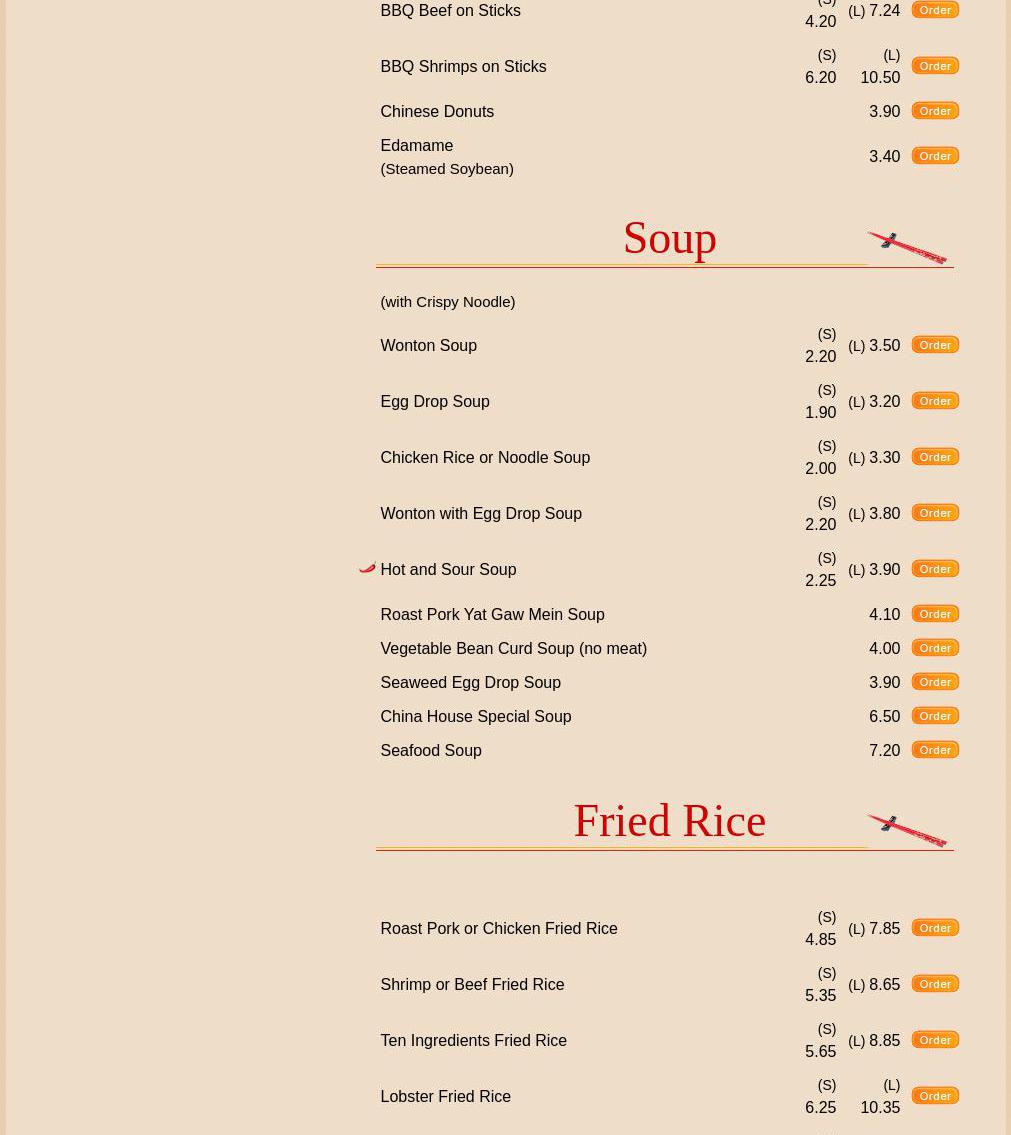Order Seaweed Egg Drop Soup
This screenshot has width=1011, height=1135.
935,682
